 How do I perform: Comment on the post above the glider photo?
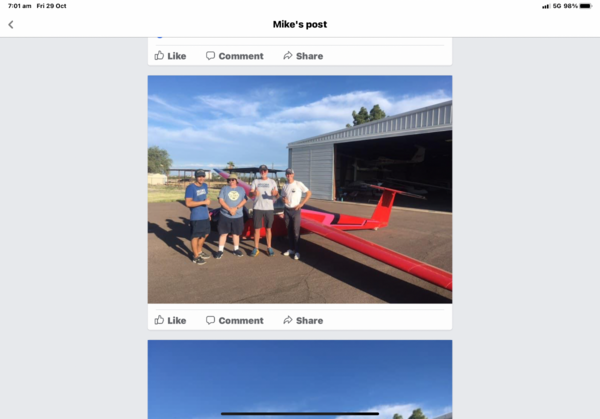[x=234, y=56]
